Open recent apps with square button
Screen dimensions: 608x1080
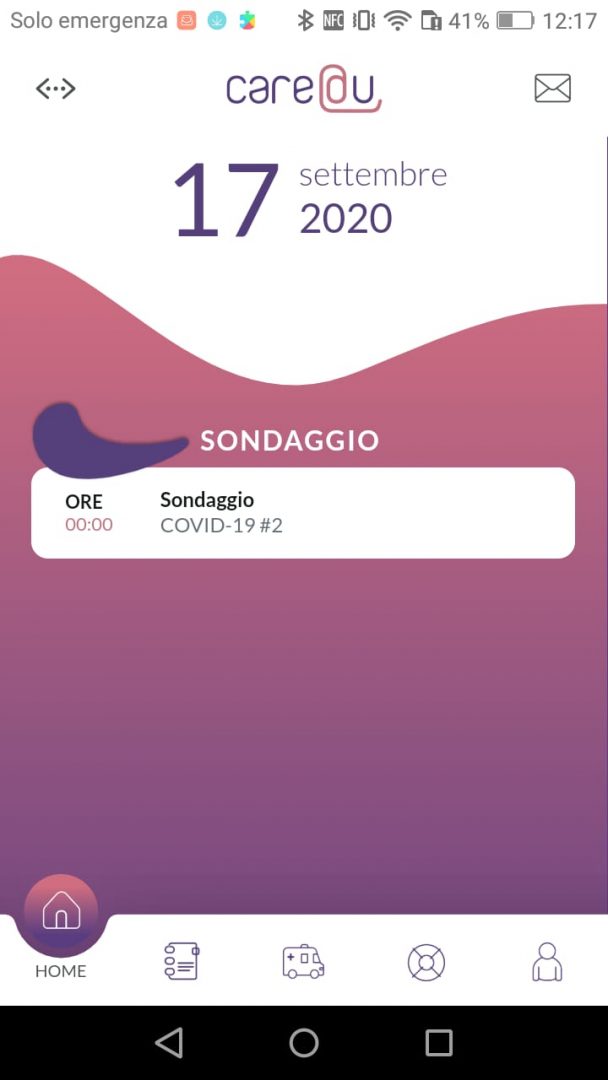tap(439, 1043)
